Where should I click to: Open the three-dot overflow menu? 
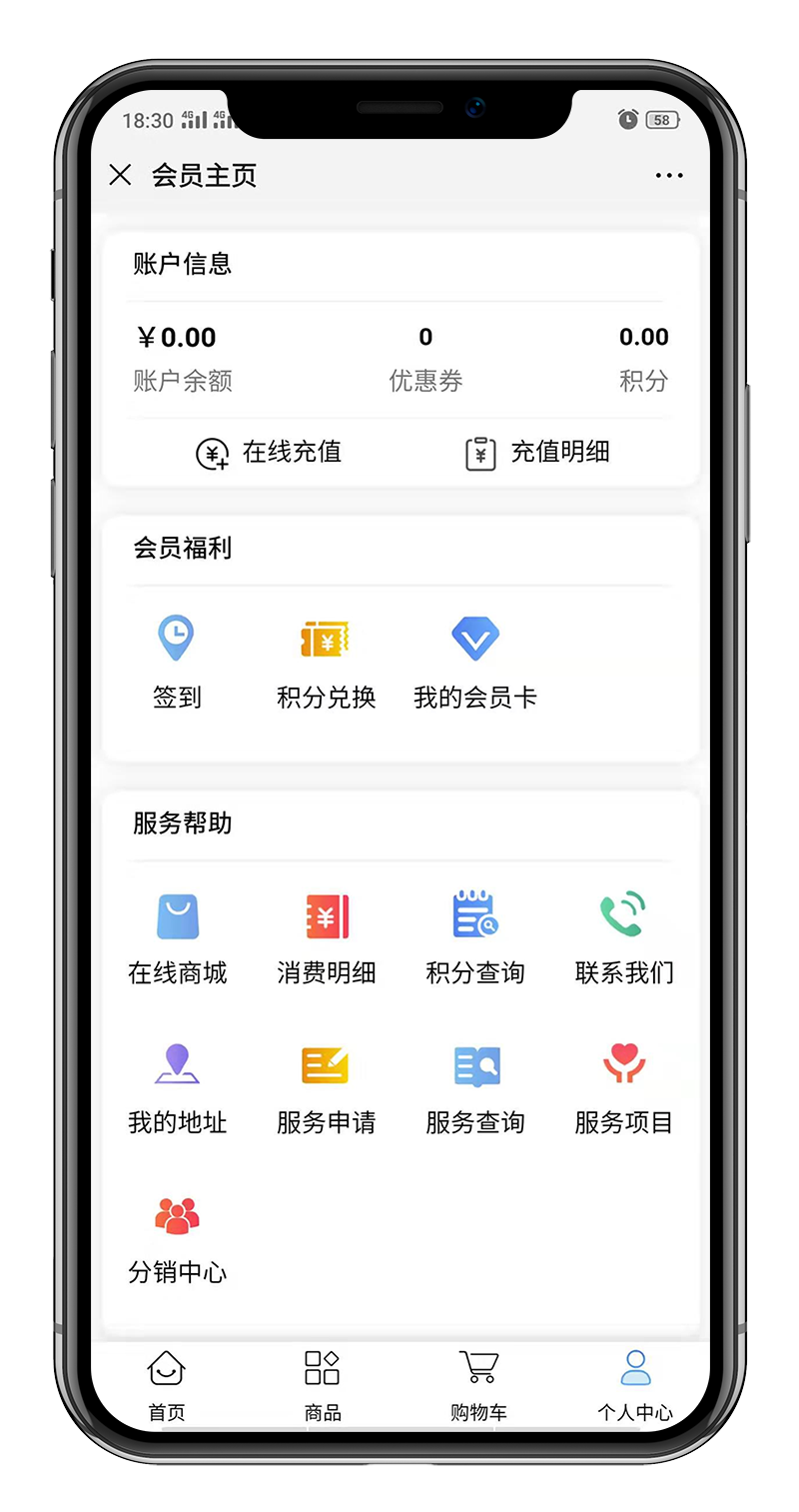click(x=669, y=176)
